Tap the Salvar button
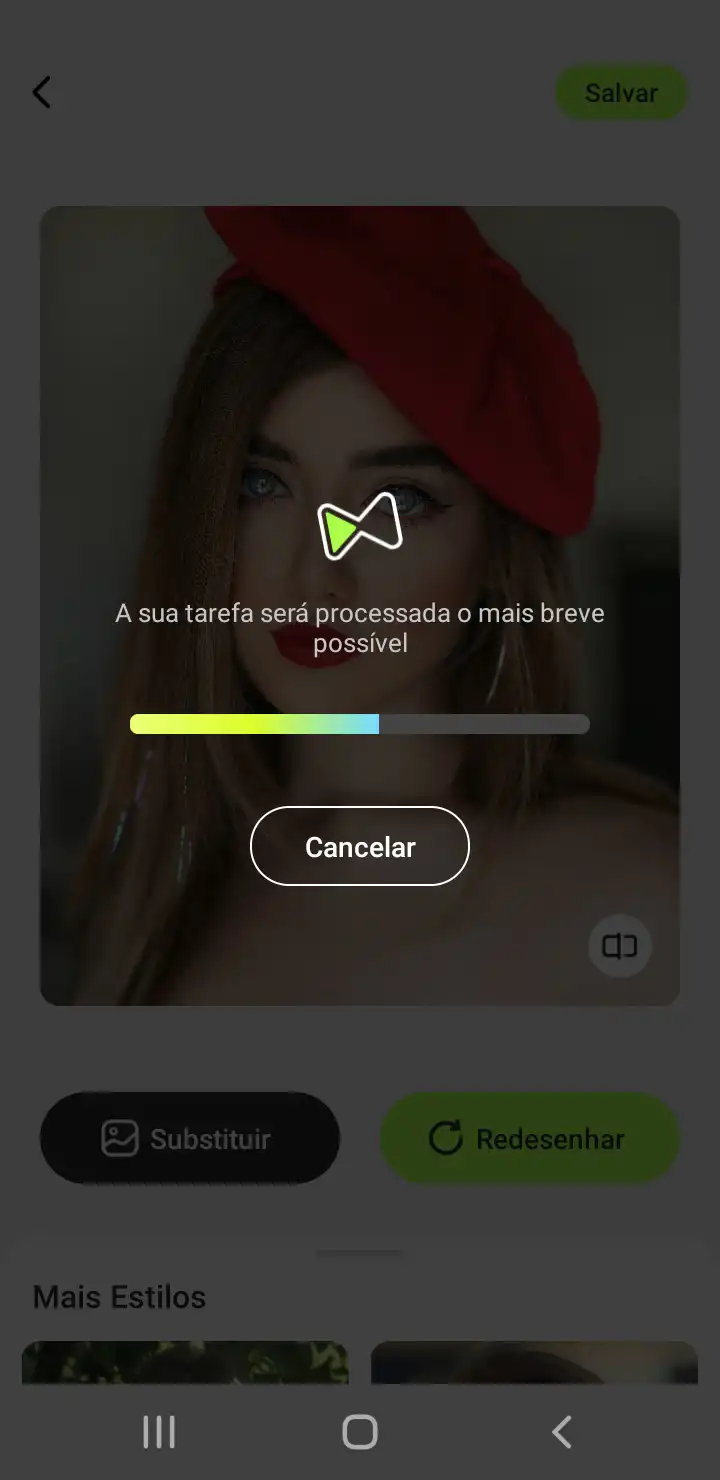This screenshot has height=1480, width=720. coord(621,93)
